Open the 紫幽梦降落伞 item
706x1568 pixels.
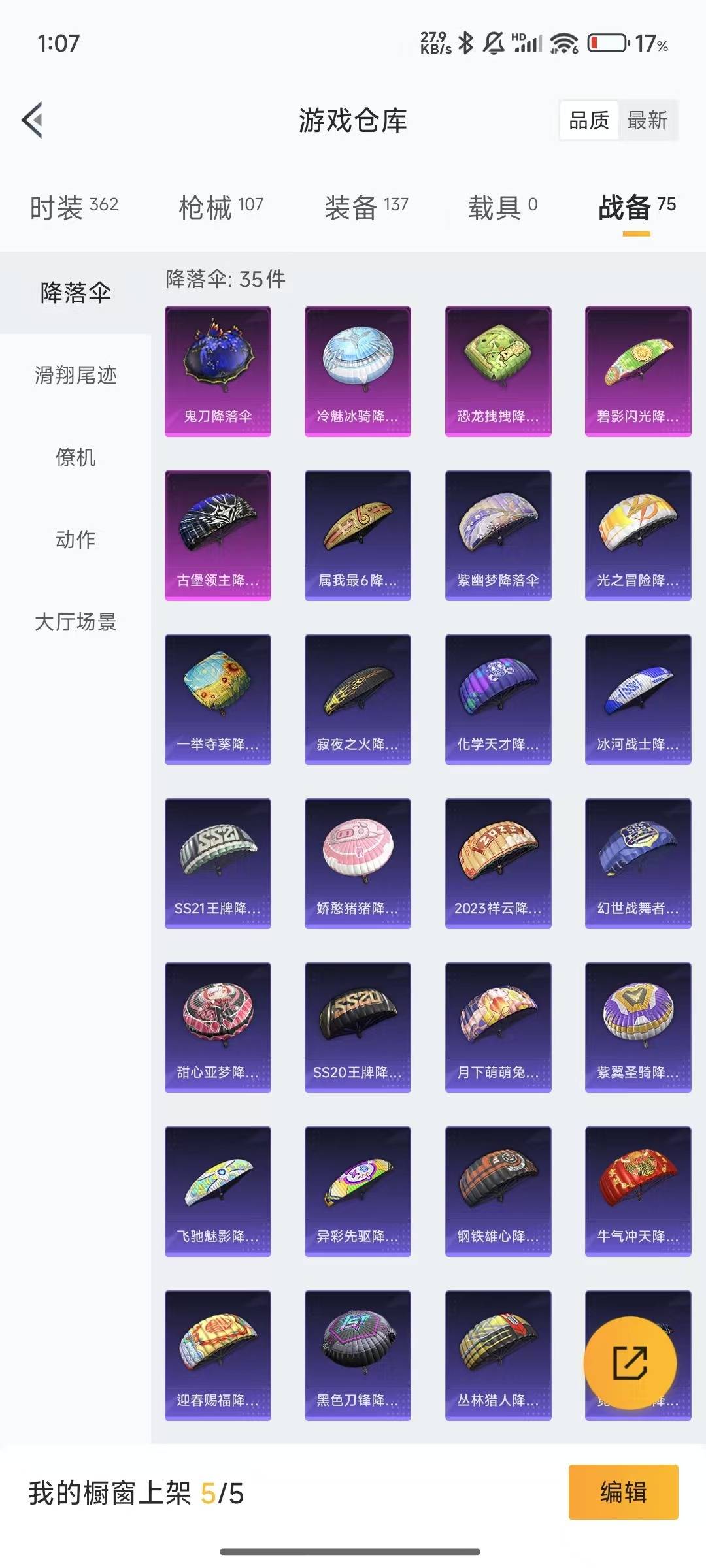pyautogui.click(x=498, y=536)
